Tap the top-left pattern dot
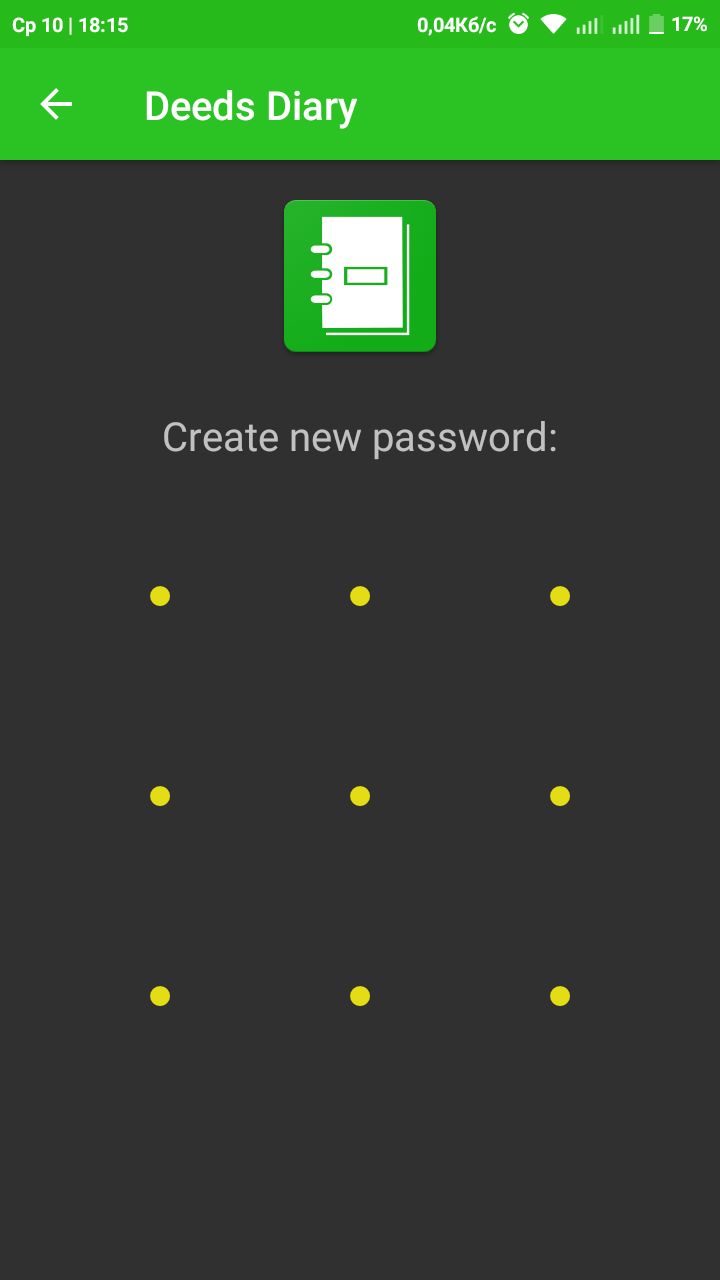 [160, 596]
